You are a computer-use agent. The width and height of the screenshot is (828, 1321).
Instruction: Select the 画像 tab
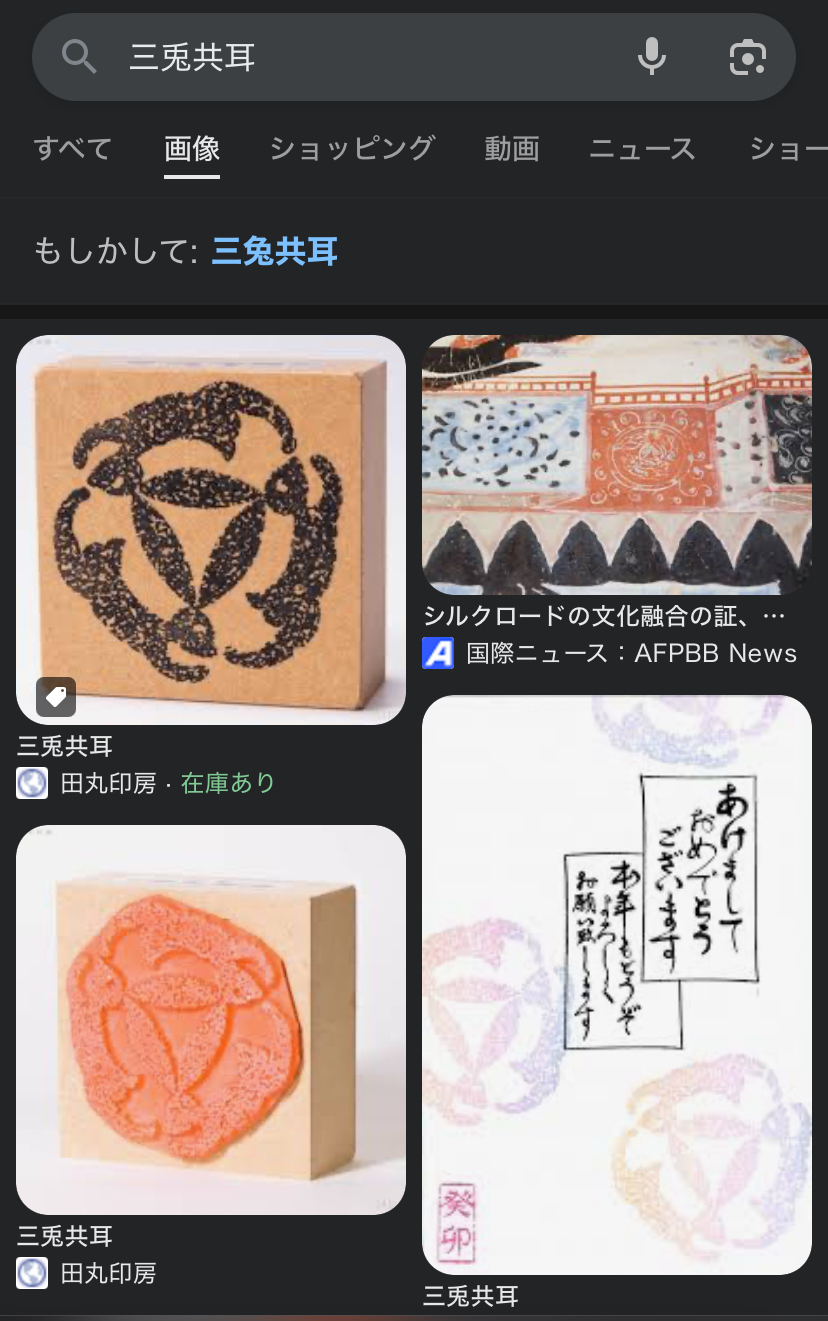point(192,149)
